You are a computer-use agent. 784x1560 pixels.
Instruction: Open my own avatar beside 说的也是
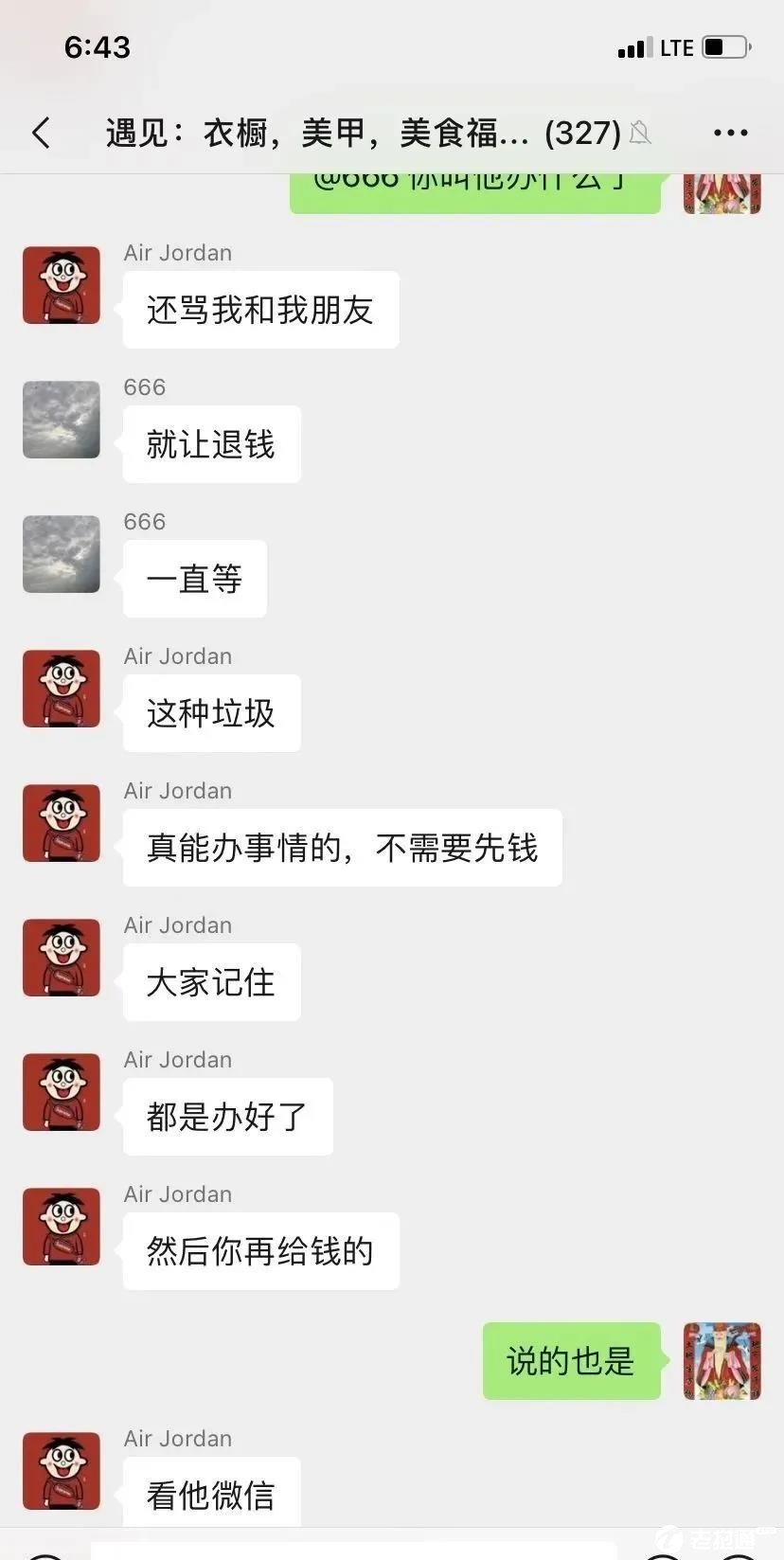722,1361
